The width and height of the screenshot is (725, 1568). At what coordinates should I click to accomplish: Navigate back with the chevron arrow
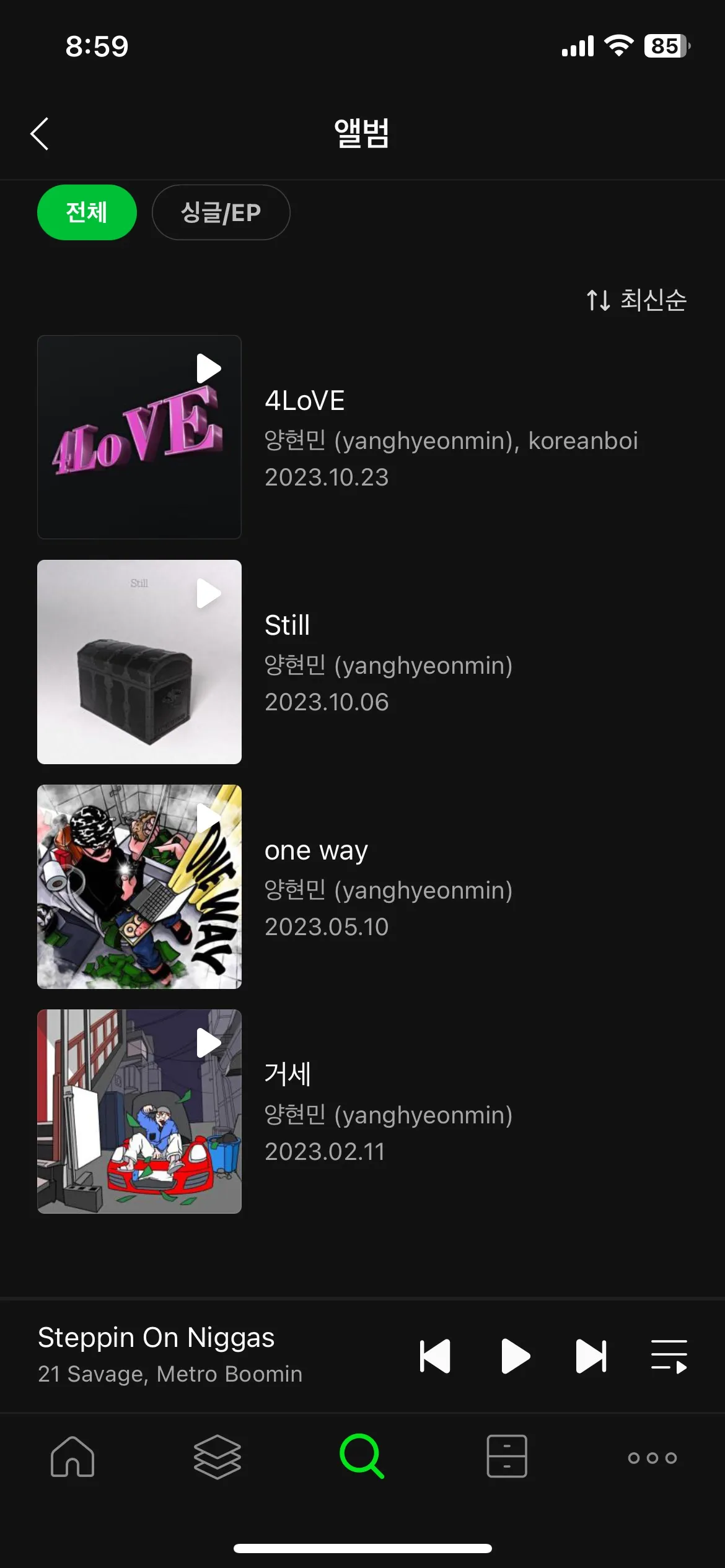pos(40,134)
